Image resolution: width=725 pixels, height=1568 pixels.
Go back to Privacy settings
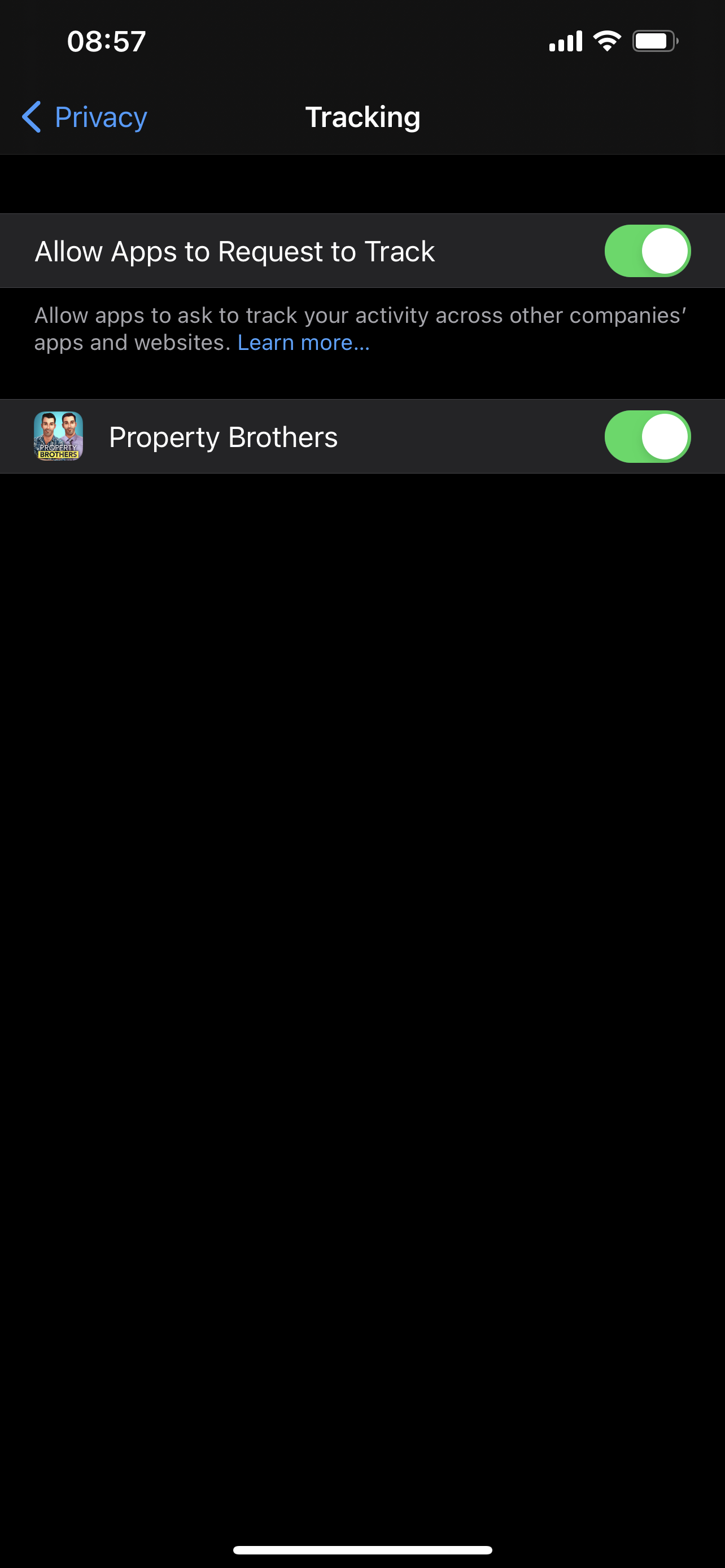[x=85, y=117]
